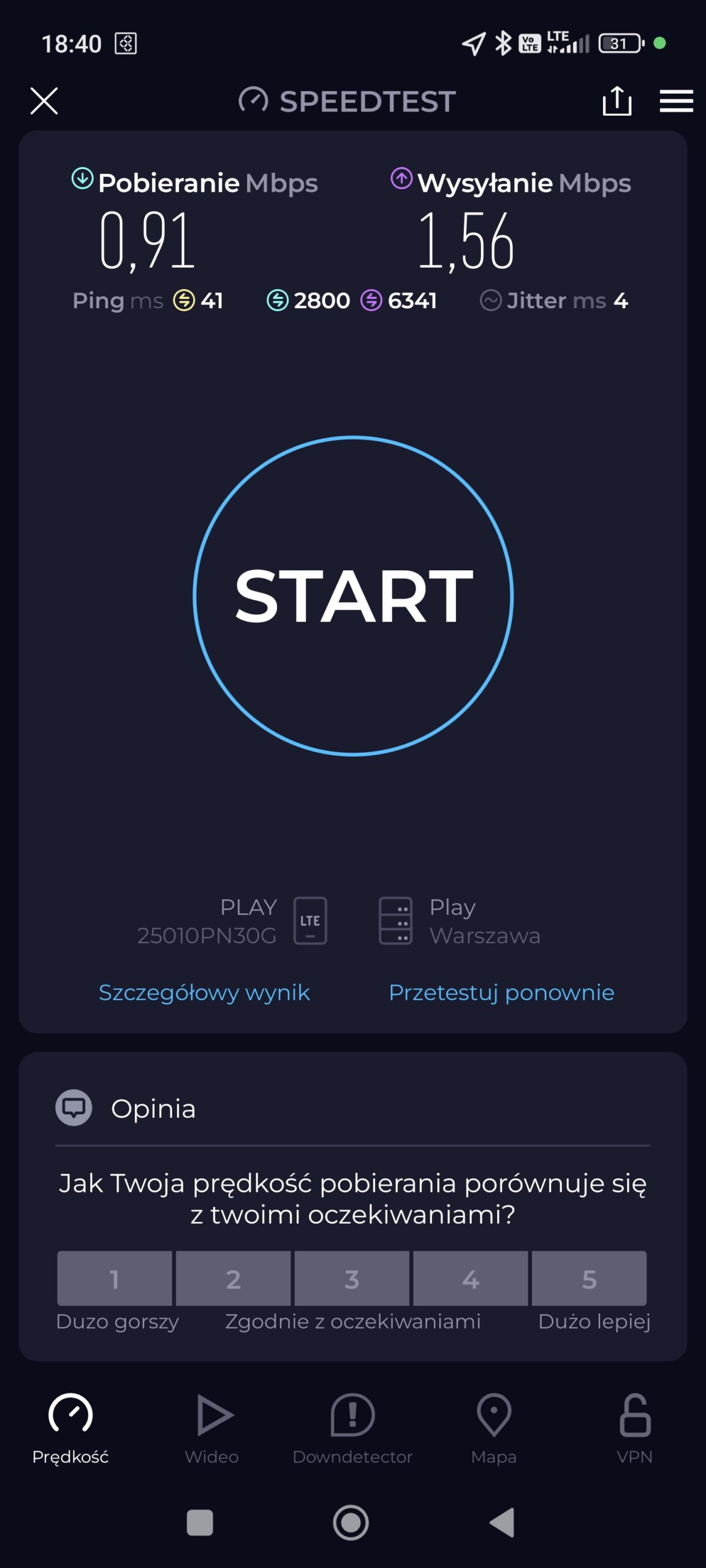Open the VPN tab
This screenshot has height=1568, width=706.
coord(635,1428)
